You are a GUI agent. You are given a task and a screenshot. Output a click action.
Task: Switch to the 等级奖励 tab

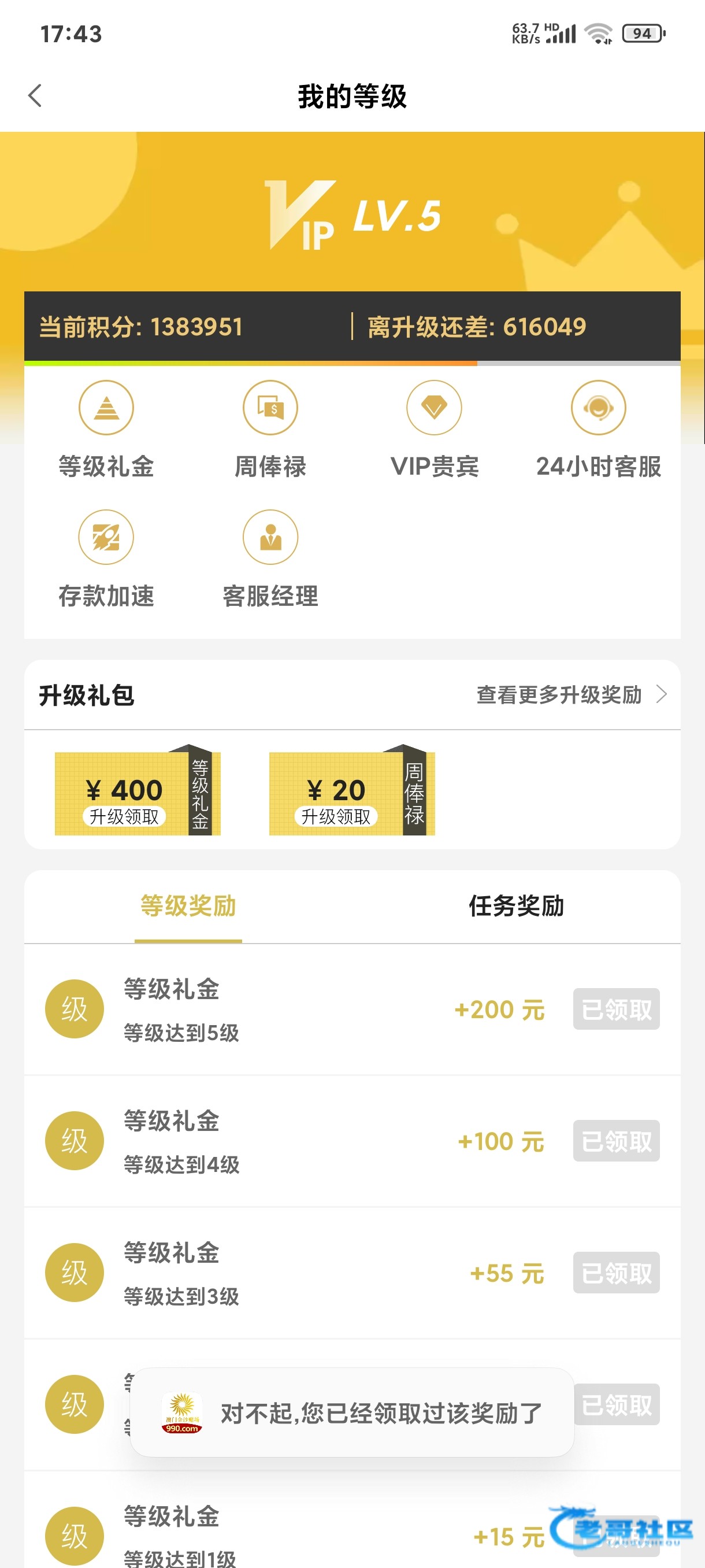pos(188,906)
